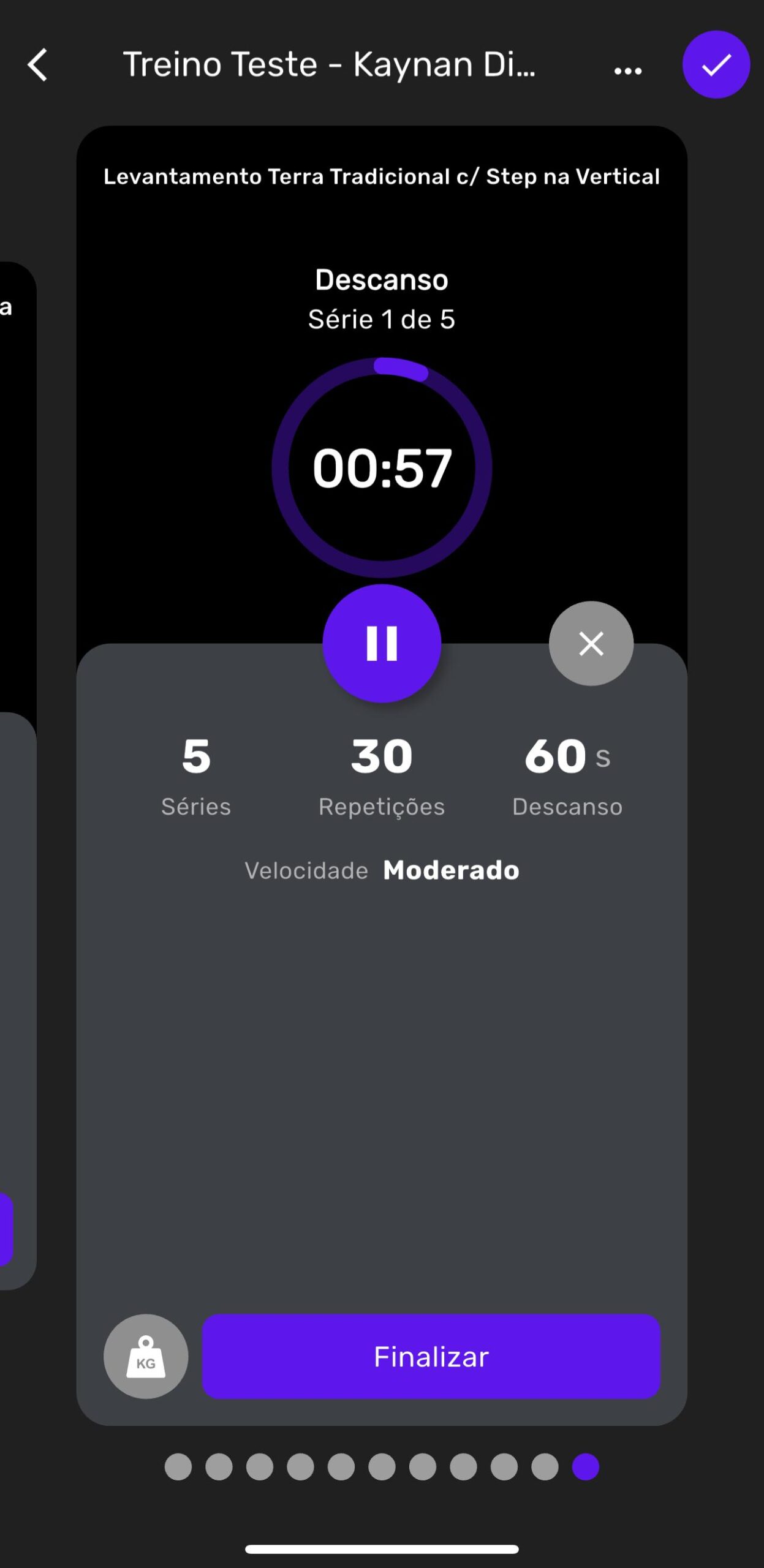This screenshot has height=1568, width=764.
Task: Go back using the top-left arrow
Action: point(38,65)
